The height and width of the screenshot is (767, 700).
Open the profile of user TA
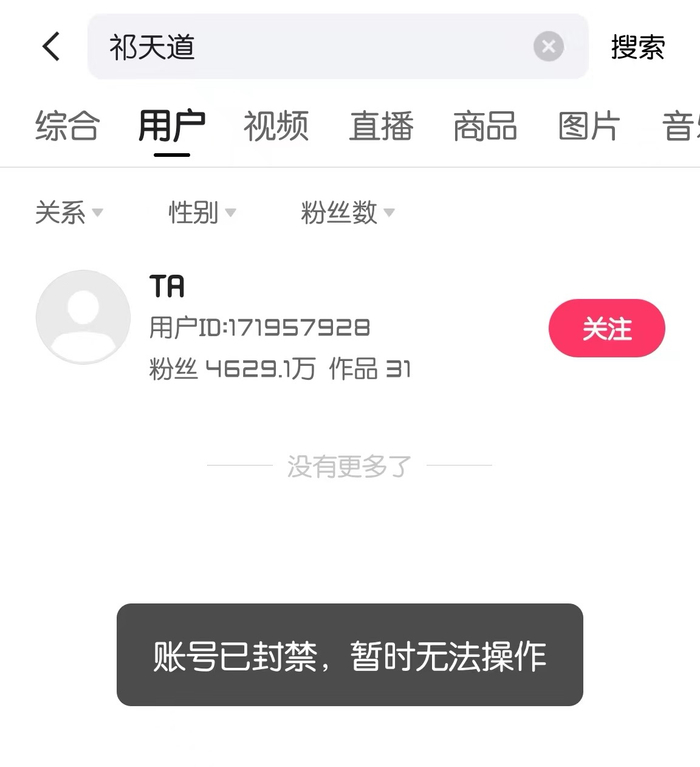(83, 317)
